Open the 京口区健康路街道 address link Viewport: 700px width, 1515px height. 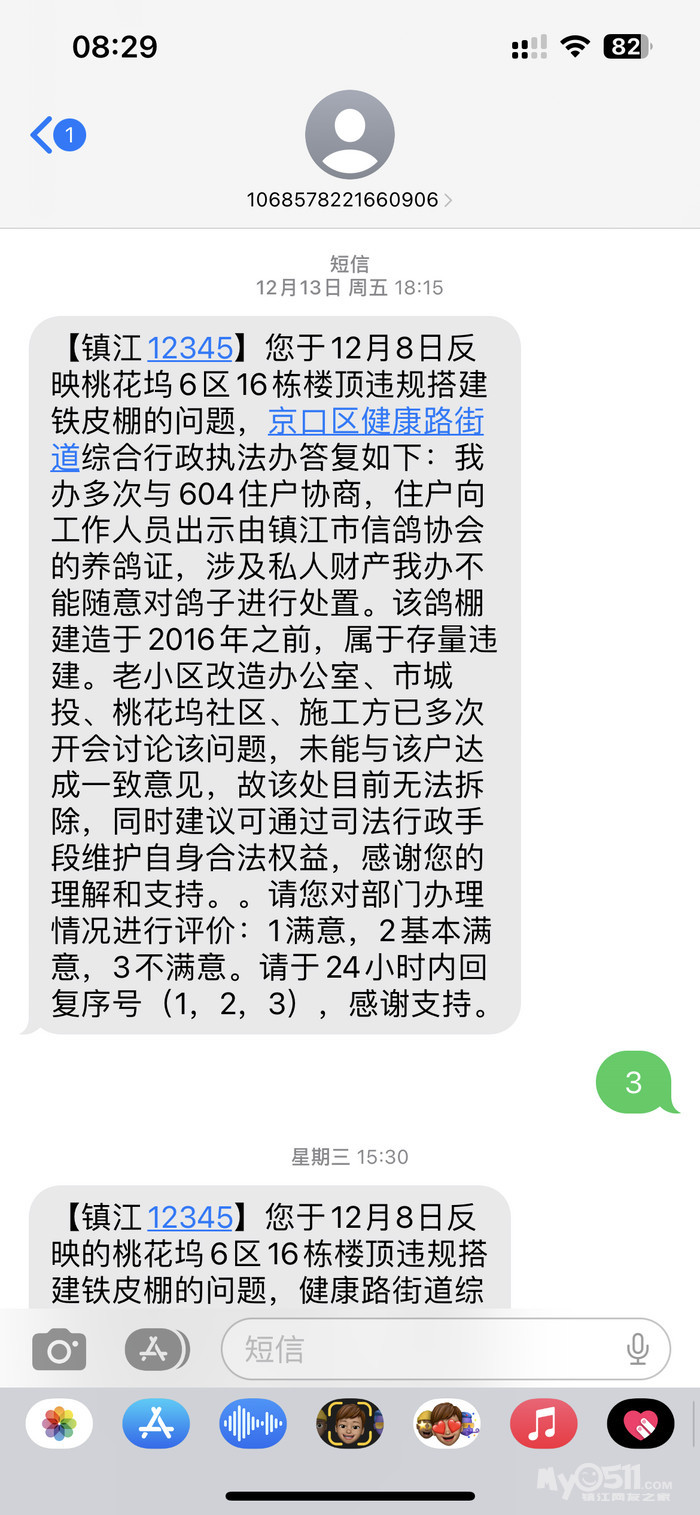pos(376,420)
